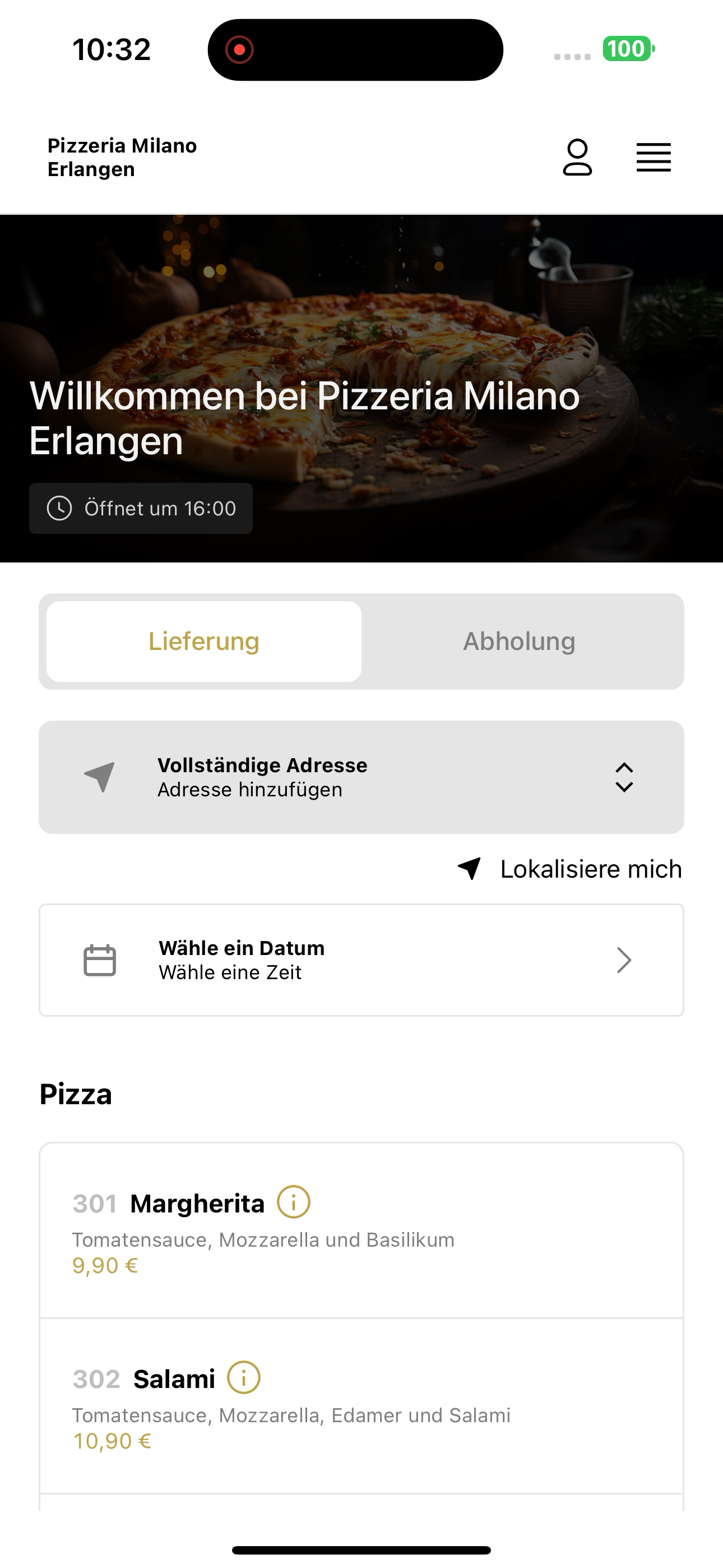Switch to the Abholung tab
Viewport: 723px width, 1568px height.
(519, 642)
